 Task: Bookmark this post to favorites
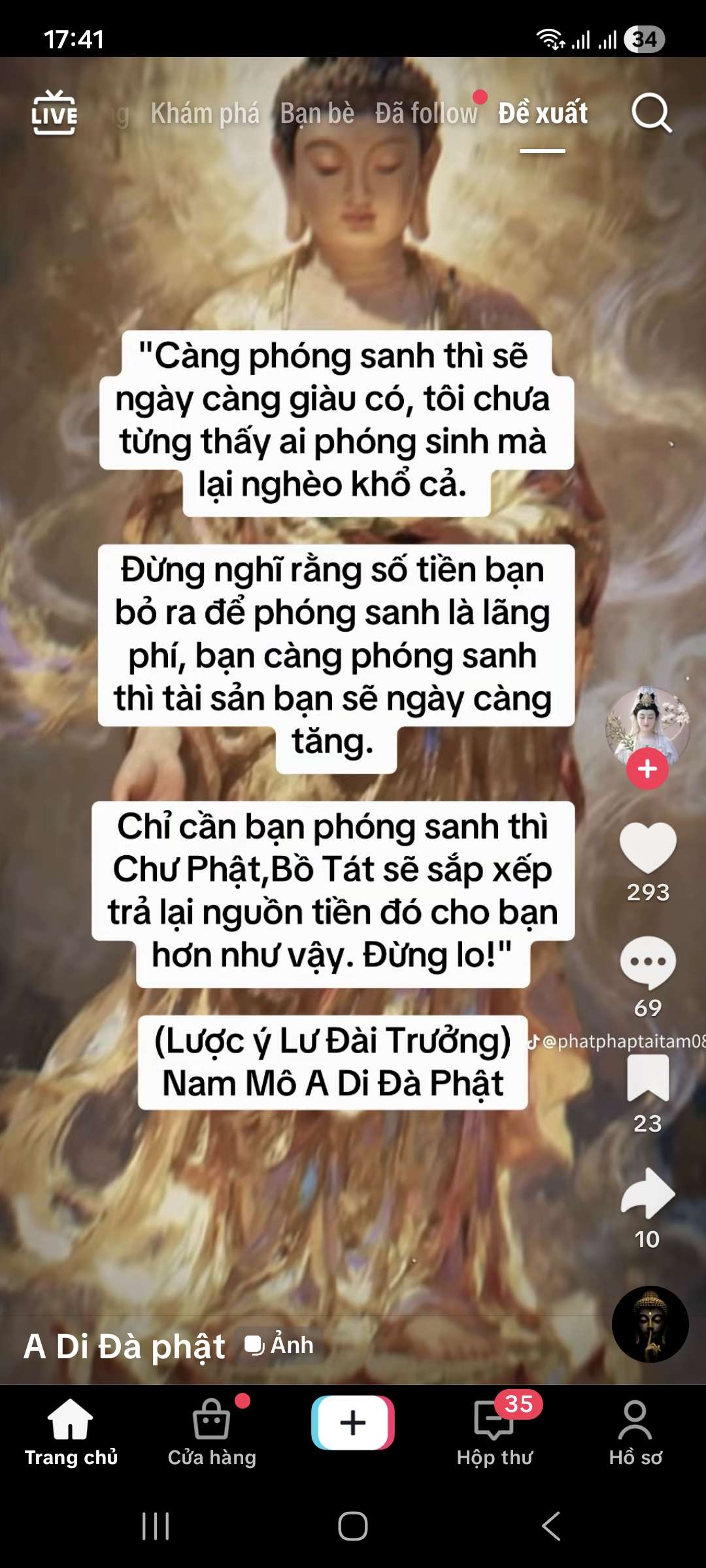647,1078
